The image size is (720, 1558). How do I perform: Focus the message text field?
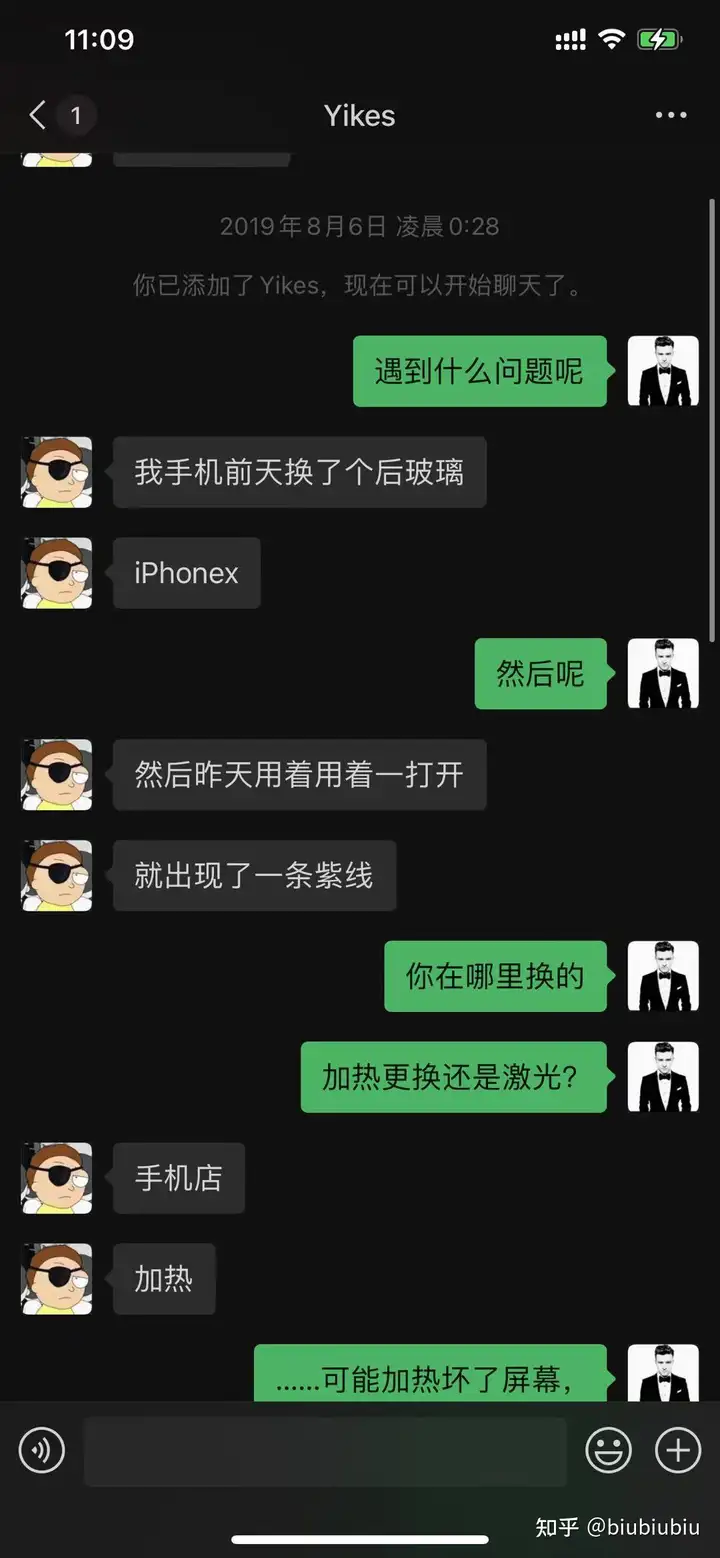(x=325, y=1451)
